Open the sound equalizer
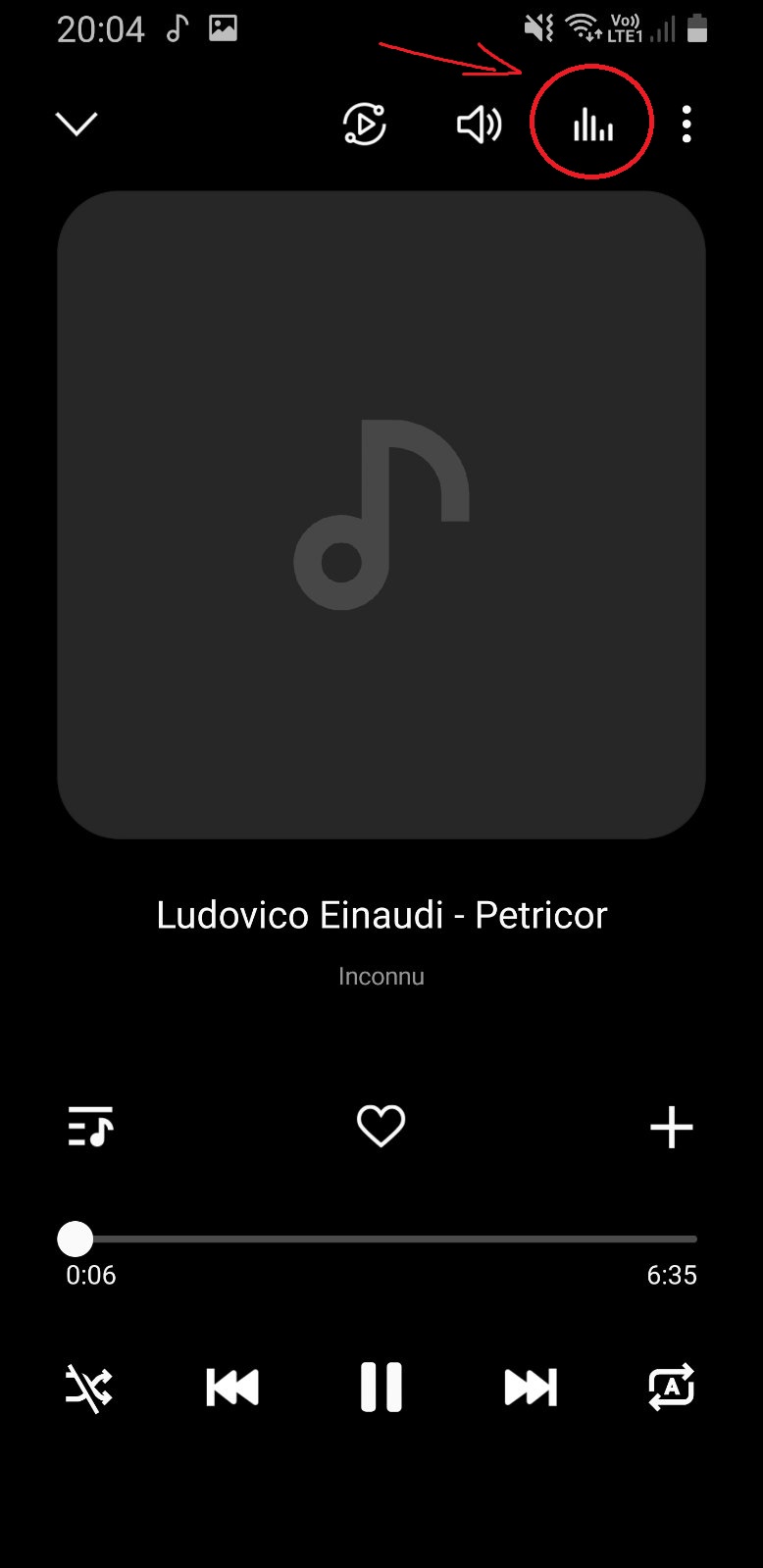 593,125
